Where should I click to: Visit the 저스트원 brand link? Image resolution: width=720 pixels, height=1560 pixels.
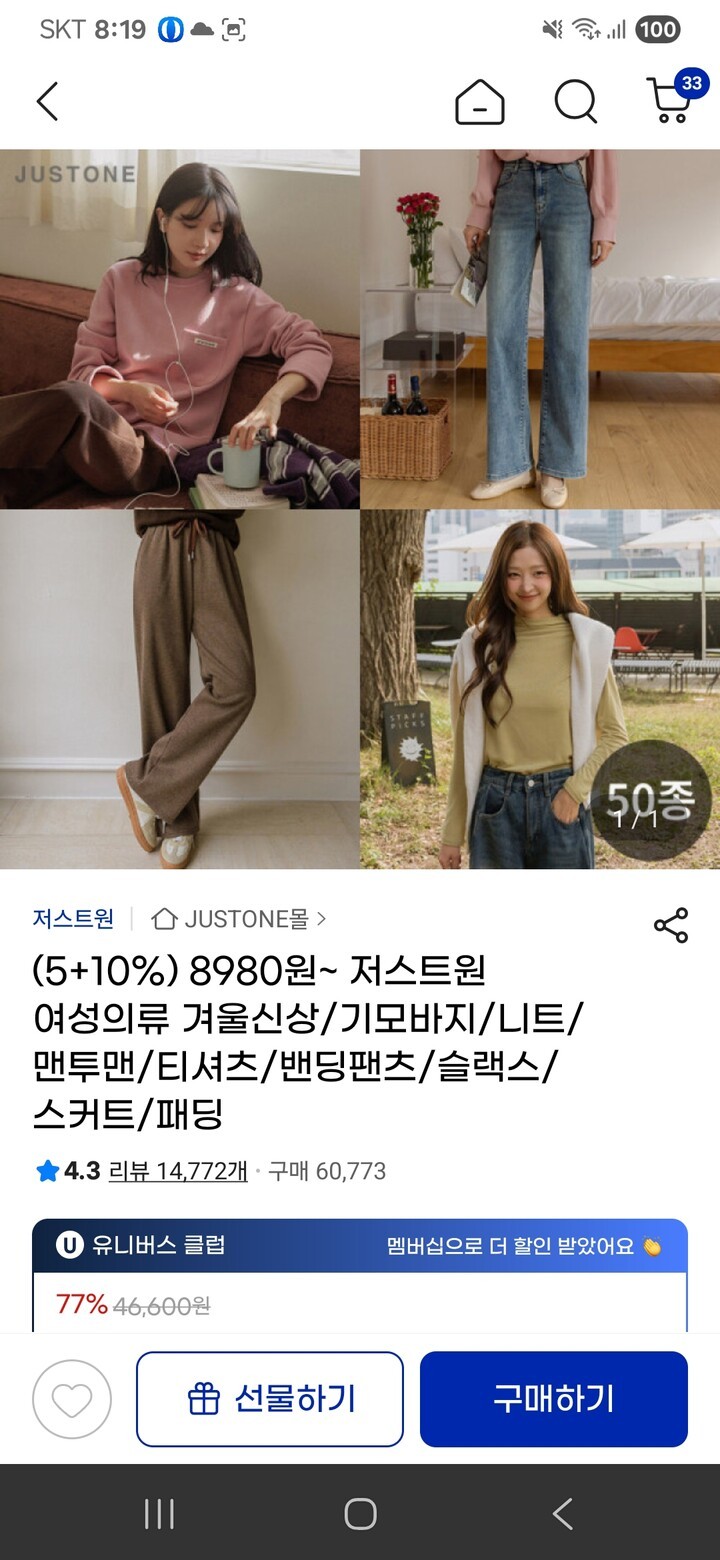pyautogui.click(x=73, y=918)
